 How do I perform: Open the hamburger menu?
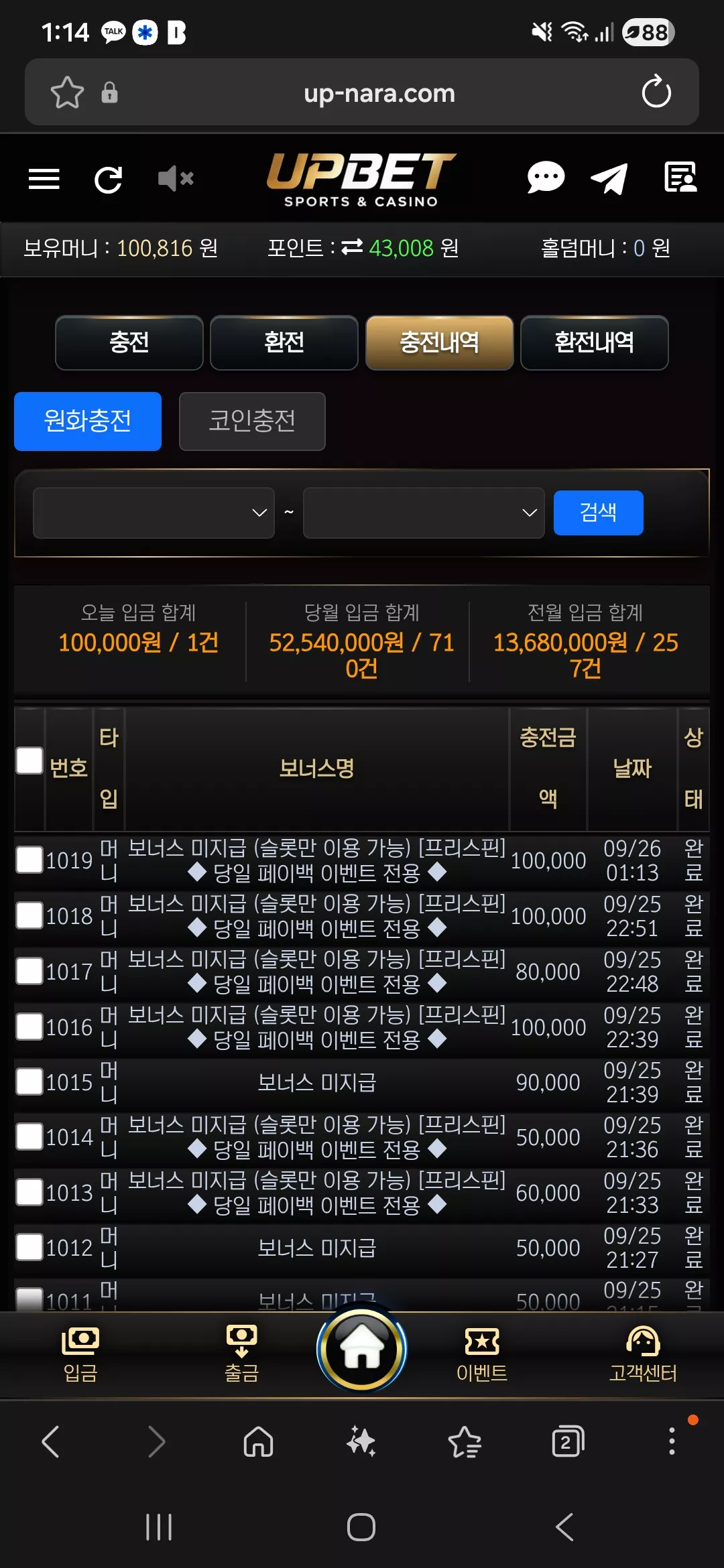(x=44, y=179)
